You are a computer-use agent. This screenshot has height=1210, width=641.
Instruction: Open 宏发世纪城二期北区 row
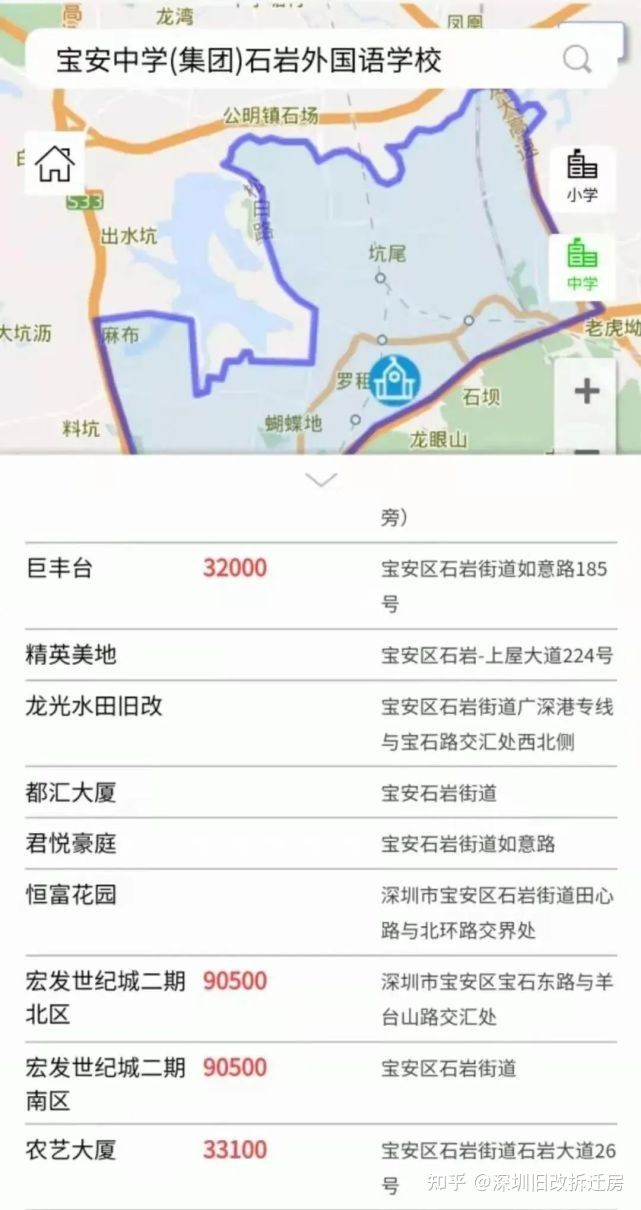click(320, 998)
